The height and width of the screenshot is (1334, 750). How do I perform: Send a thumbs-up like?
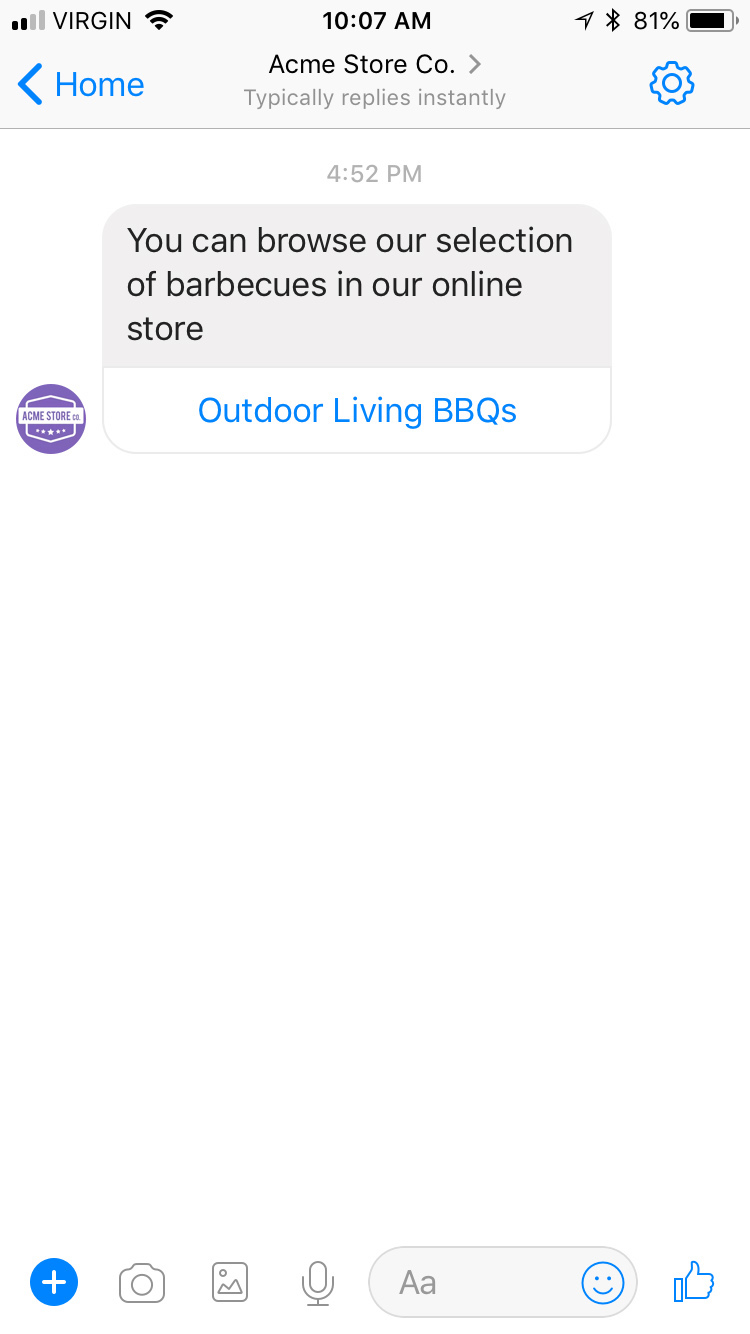click(694, 1281)
